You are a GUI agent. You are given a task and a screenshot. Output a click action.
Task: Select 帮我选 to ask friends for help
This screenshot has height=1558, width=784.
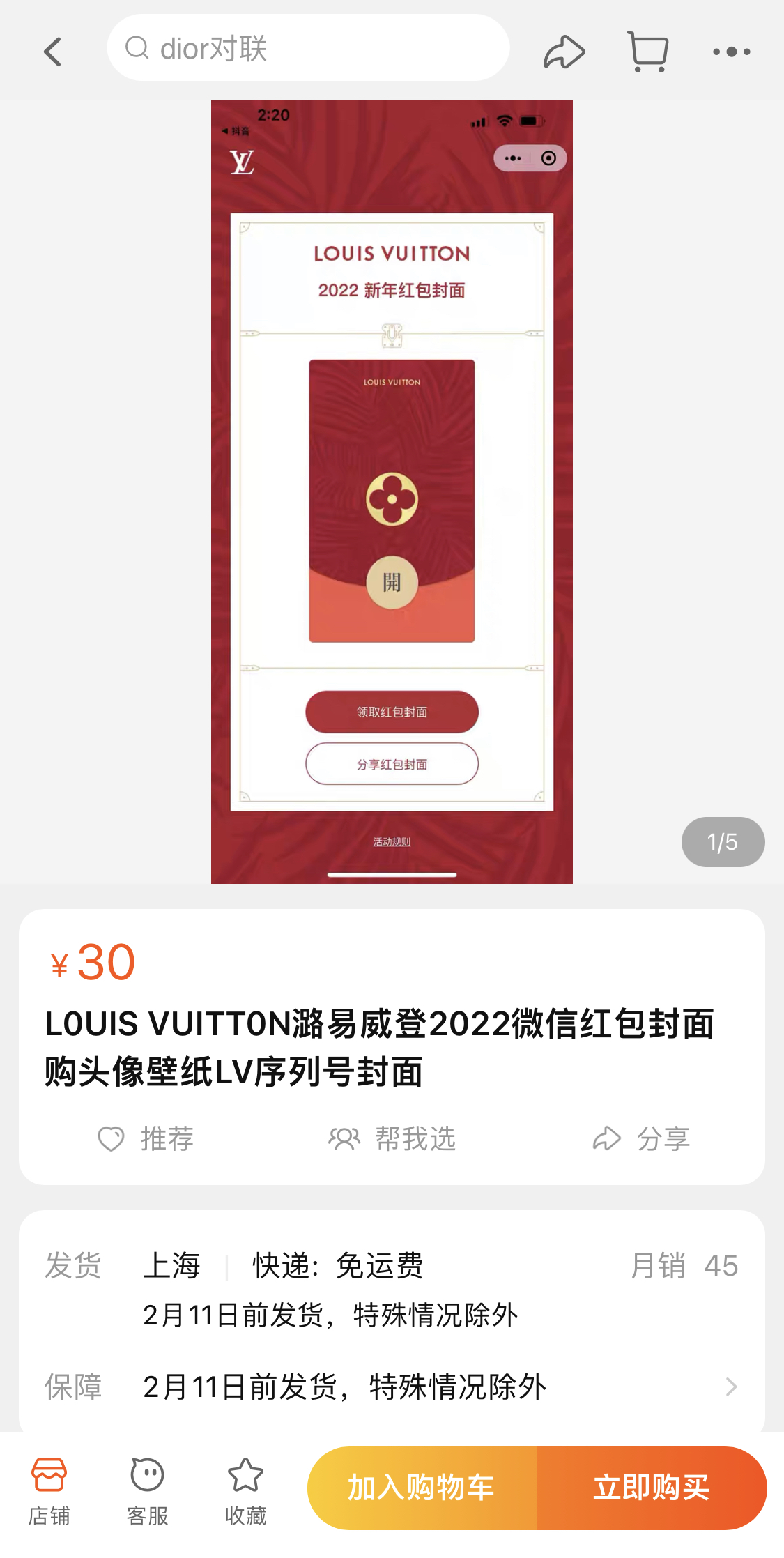coord(392,1139)
